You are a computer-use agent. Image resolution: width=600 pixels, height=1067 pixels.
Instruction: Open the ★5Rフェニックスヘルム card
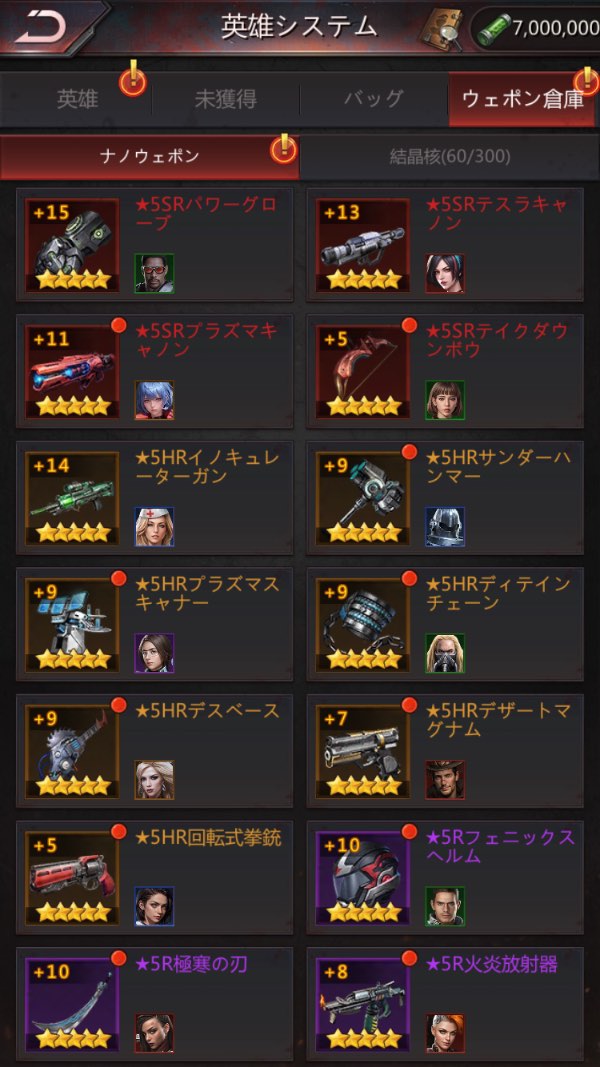(x=446, y=877)
